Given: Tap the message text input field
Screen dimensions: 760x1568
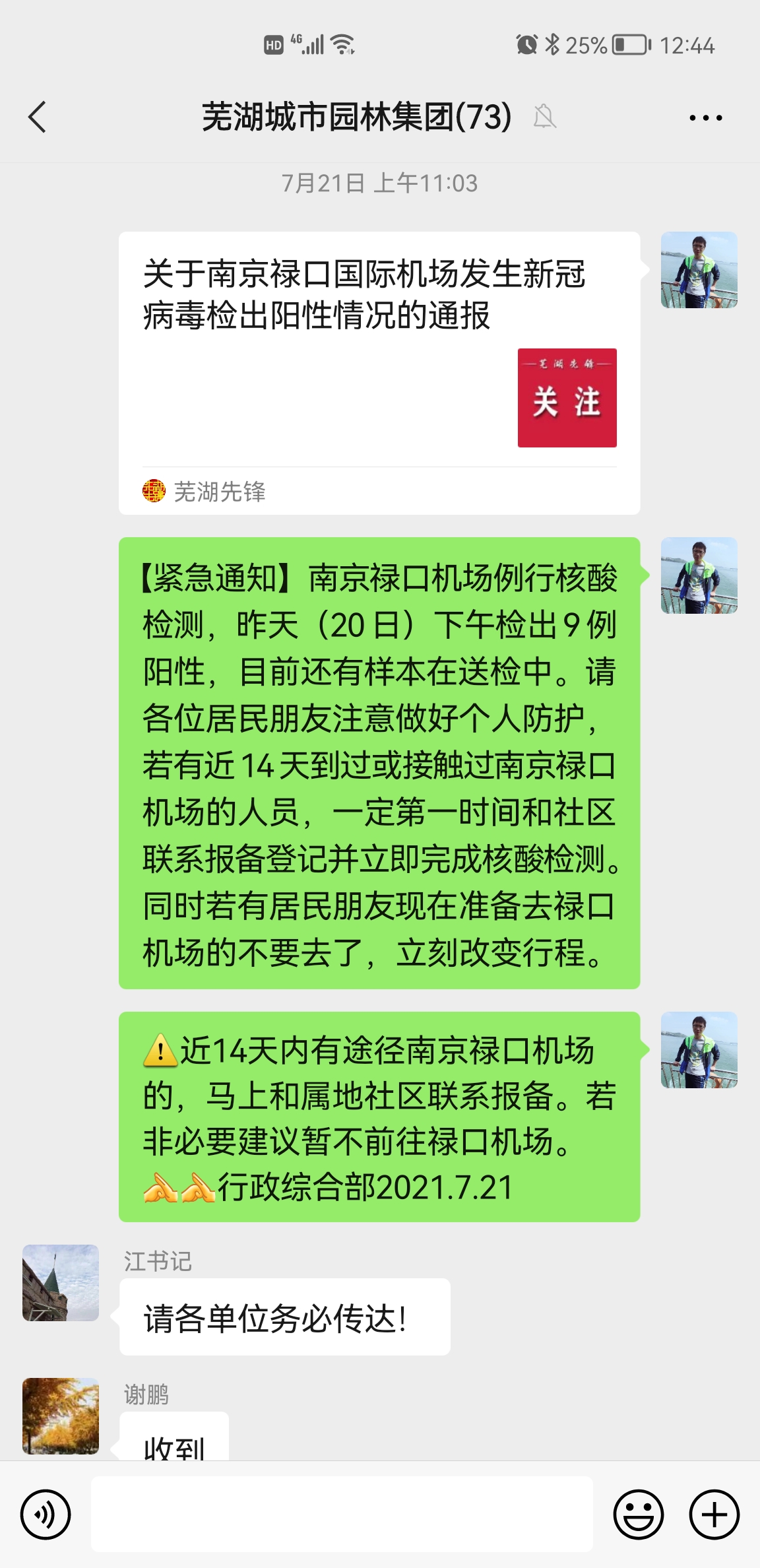Looking at the screenshot, I should click(x=342, y=1513).
